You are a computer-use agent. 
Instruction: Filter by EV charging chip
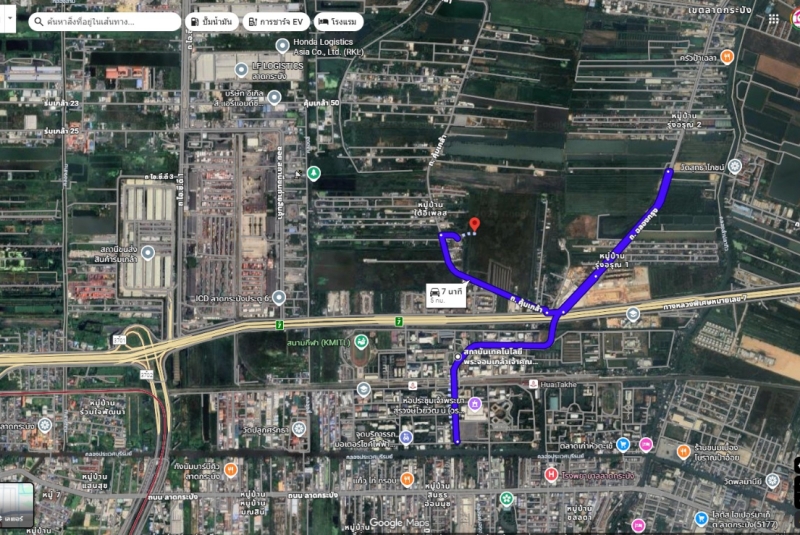coord(275,20)
